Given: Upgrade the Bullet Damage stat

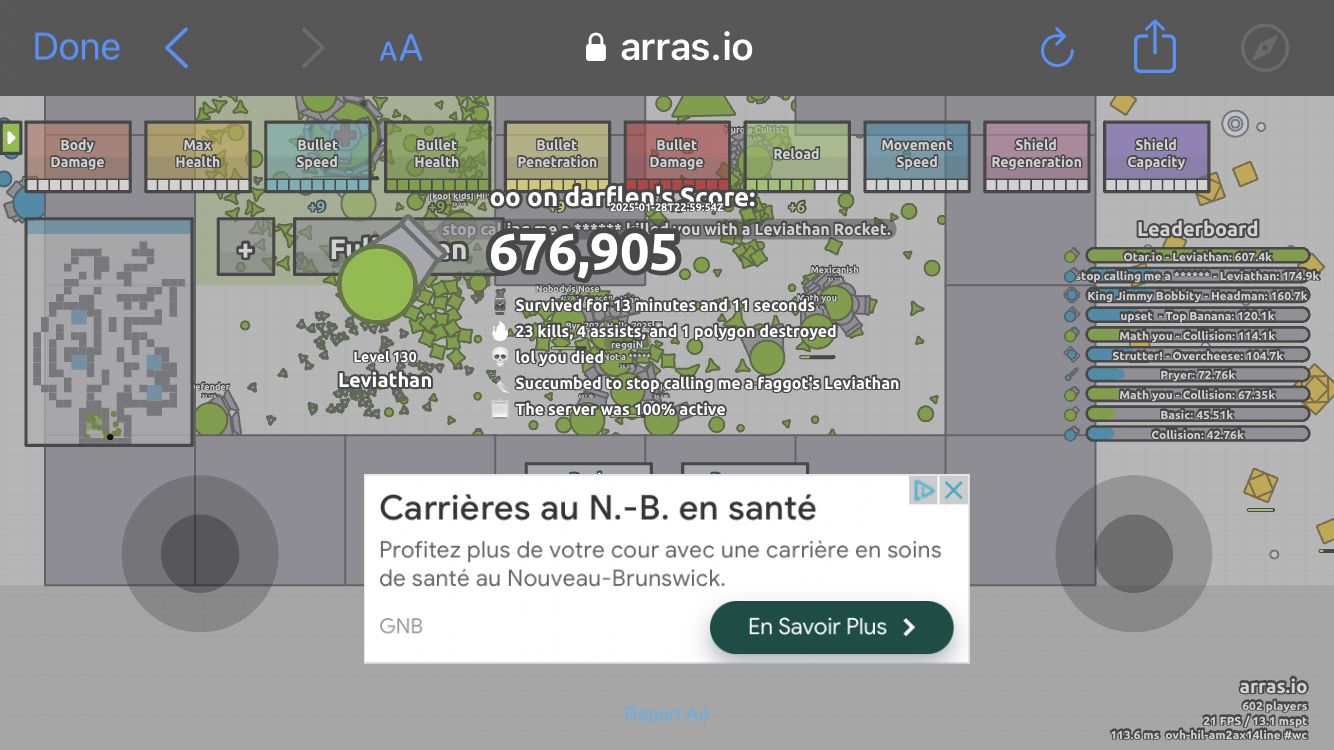Looking at the screenshot, I should point(677,155).
